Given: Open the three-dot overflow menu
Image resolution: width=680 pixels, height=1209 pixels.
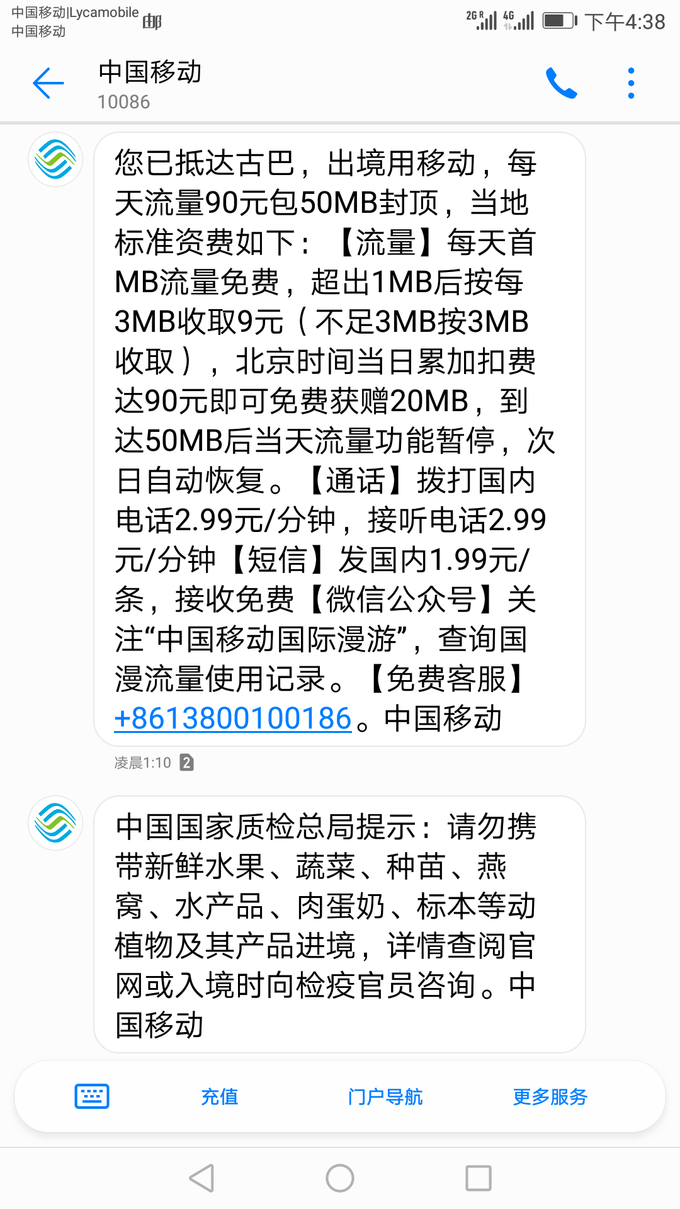Looking at the screenshot, I should point(631,84).
